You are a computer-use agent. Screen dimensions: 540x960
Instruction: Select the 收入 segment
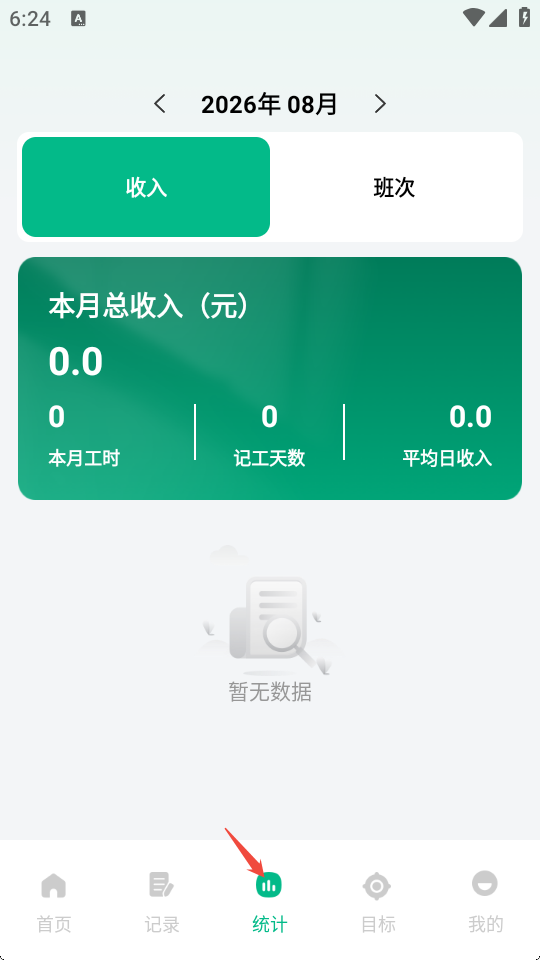click(x=146, y=187)
